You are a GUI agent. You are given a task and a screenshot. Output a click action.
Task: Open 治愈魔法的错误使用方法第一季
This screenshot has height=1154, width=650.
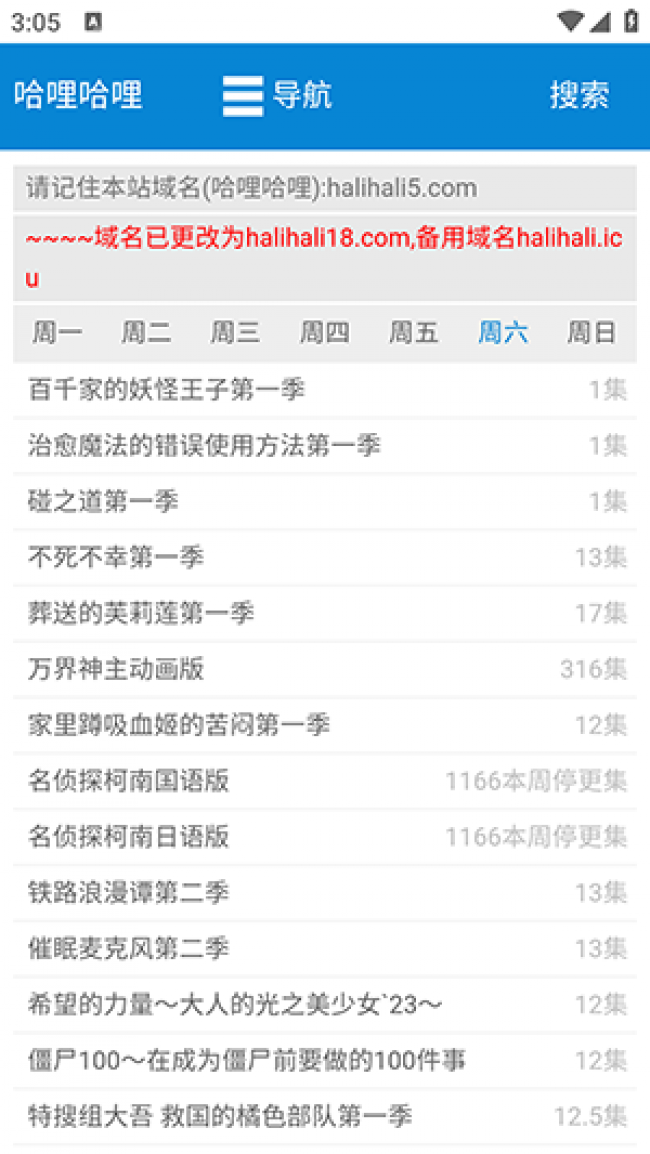[325, 445]
